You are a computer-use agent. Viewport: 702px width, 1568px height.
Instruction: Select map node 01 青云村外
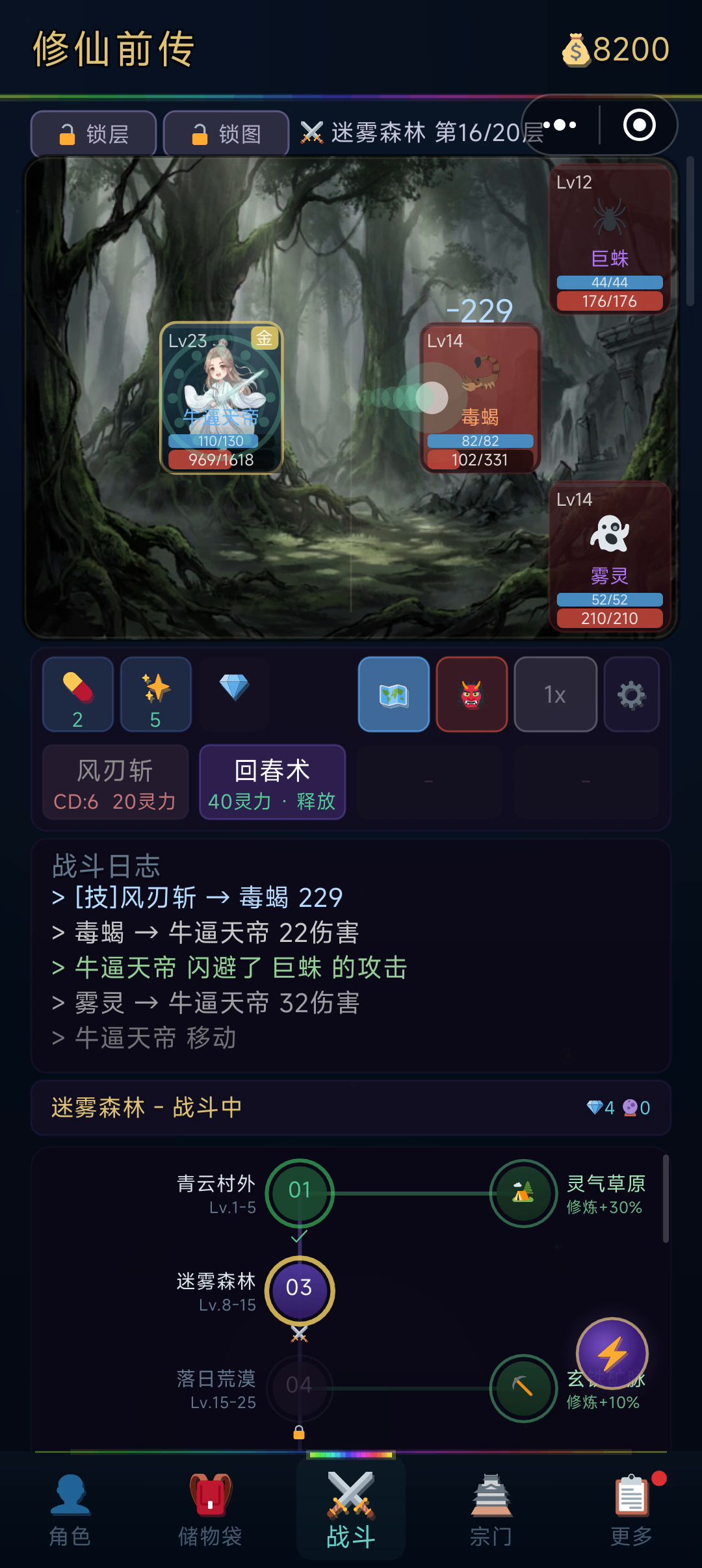pos(300,1193)
